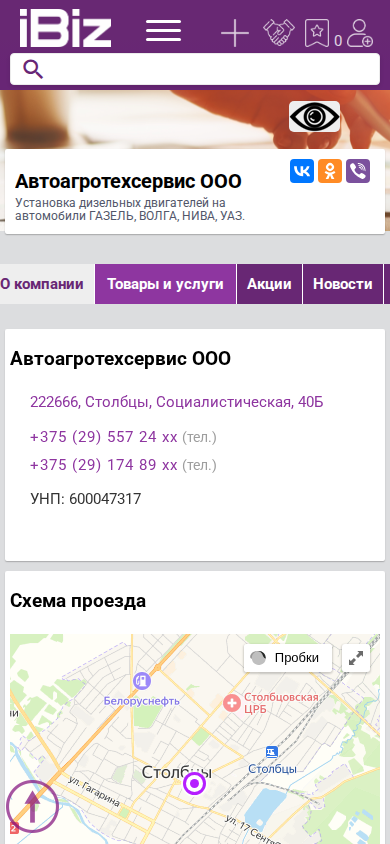390x844 pixels.
Task: Reveal phone number +375 (29) 174 89
Action: 104,465
